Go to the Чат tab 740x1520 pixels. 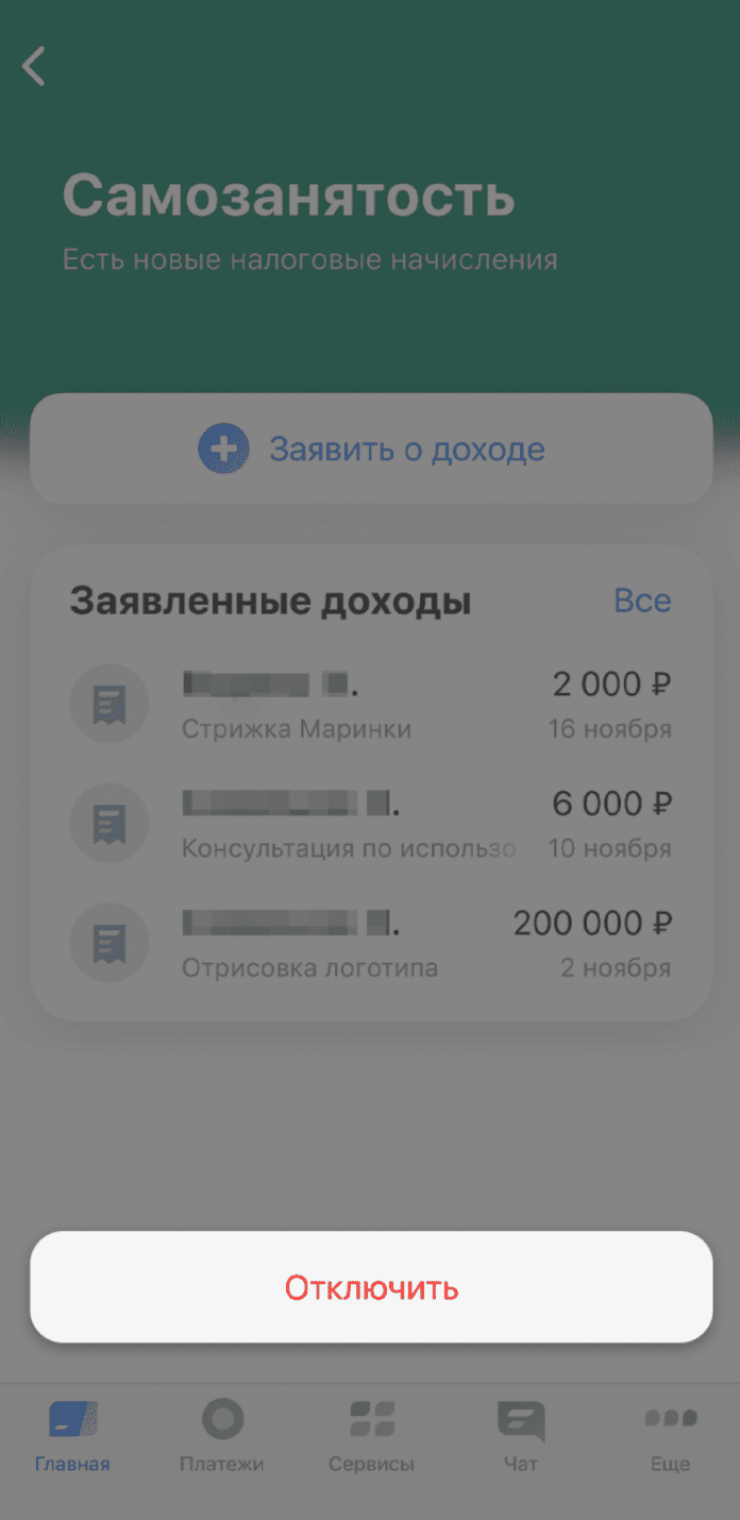pos(520,1437)
